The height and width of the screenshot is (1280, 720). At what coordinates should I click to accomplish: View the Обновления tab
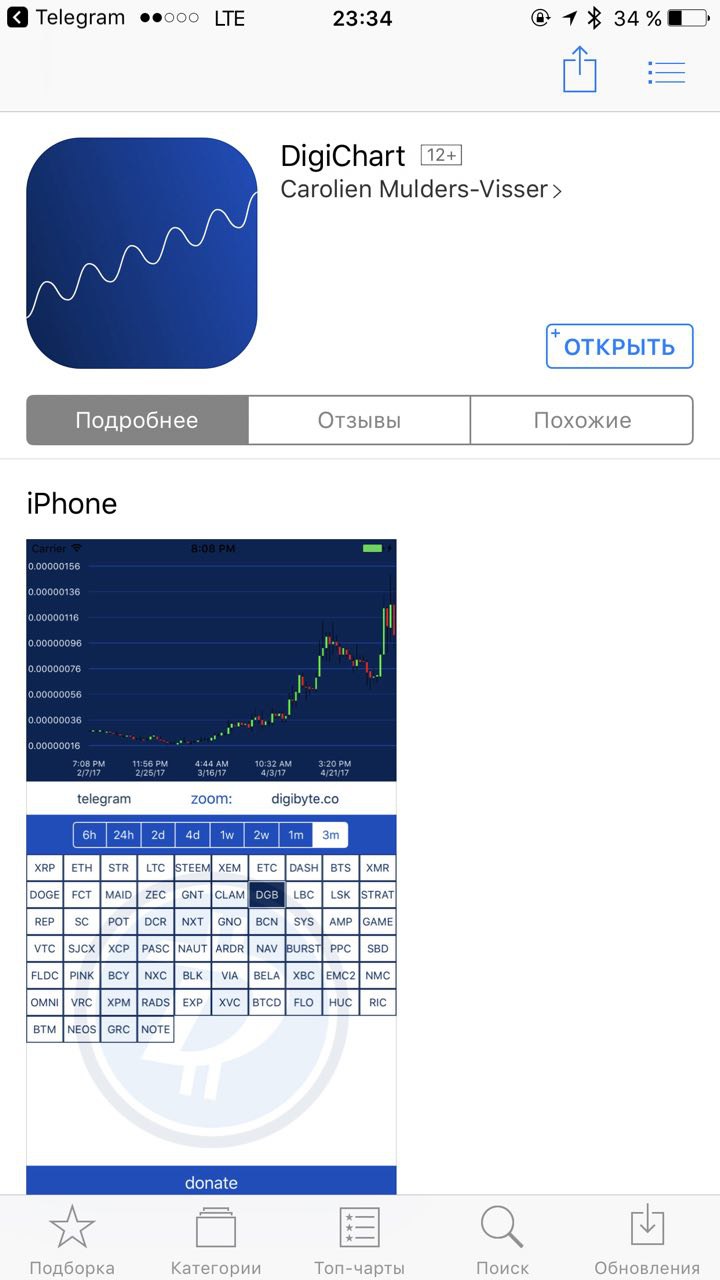(x=647, y=1240)
